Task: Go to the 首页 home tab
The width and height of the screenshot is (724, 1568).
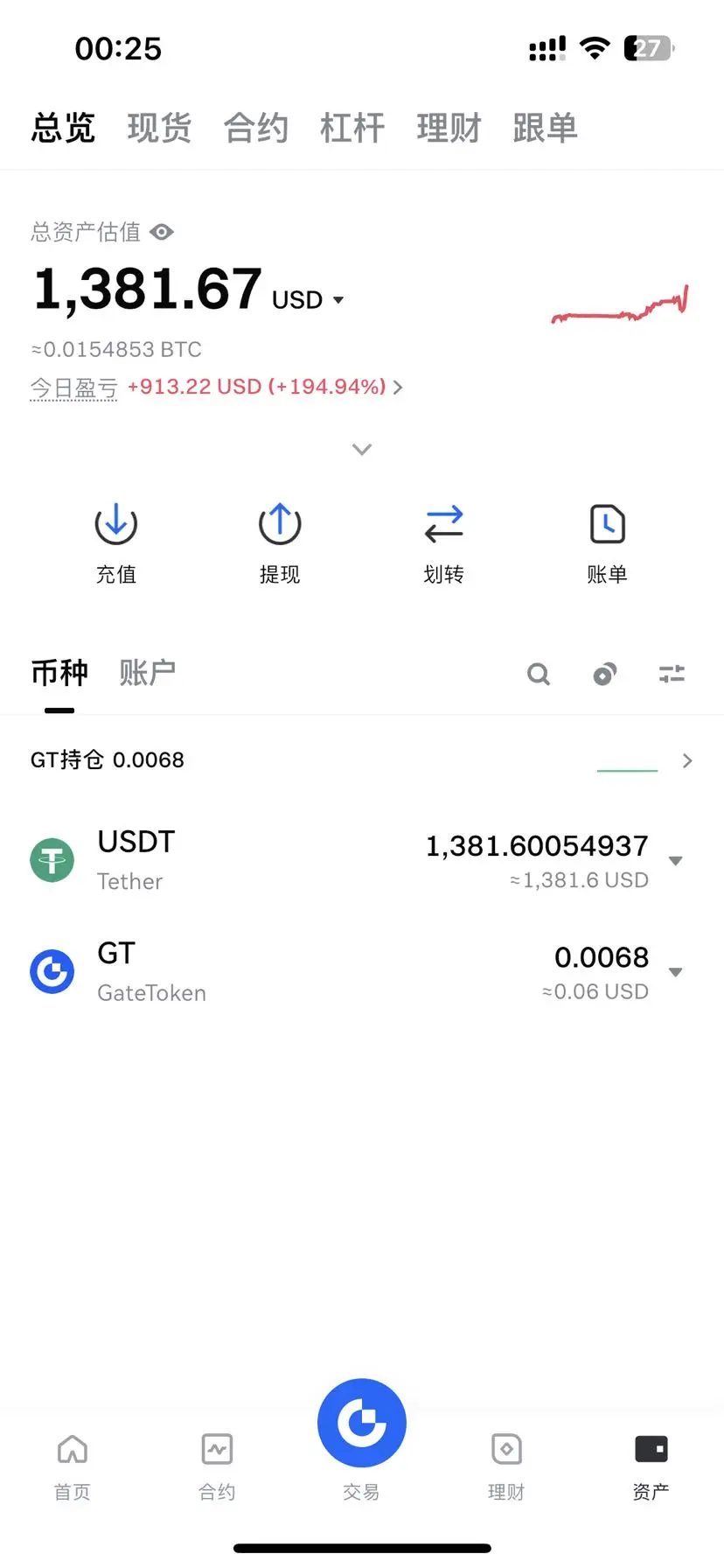Action: (73, 1467)
